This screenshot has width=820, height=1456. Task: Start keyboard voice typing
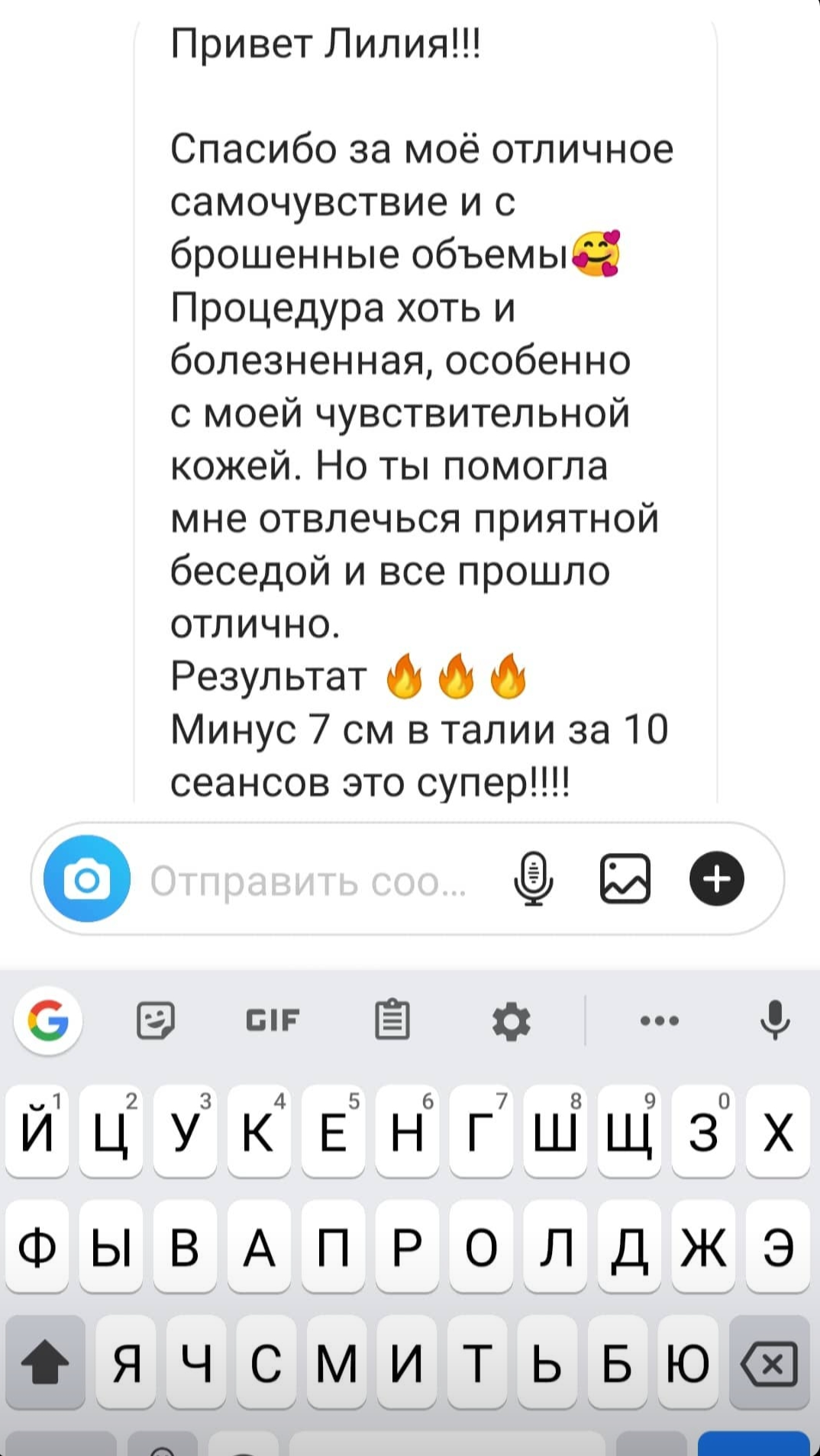coord(774,1020)
